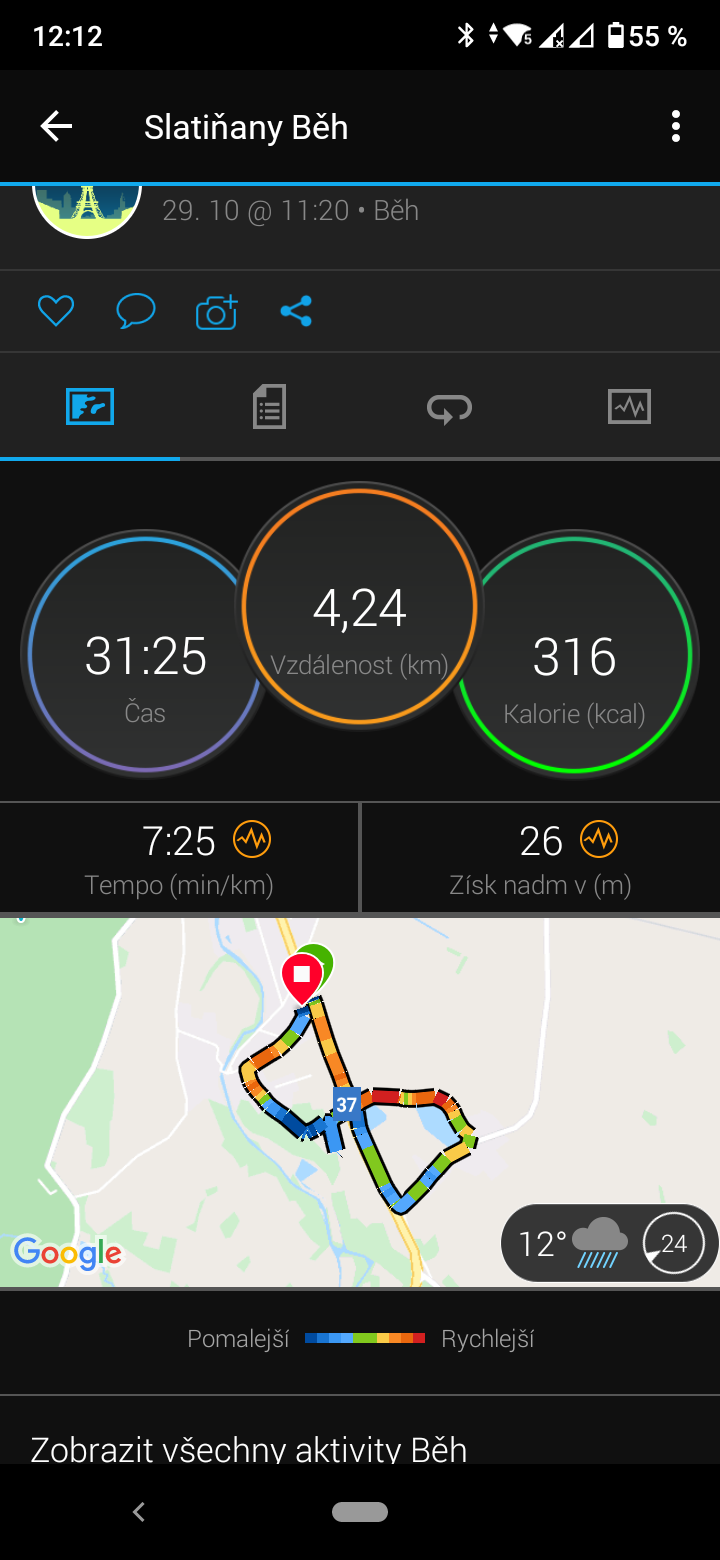Tap the 12° weather widget
The image size is (720, 1560).
(609, 1243)
